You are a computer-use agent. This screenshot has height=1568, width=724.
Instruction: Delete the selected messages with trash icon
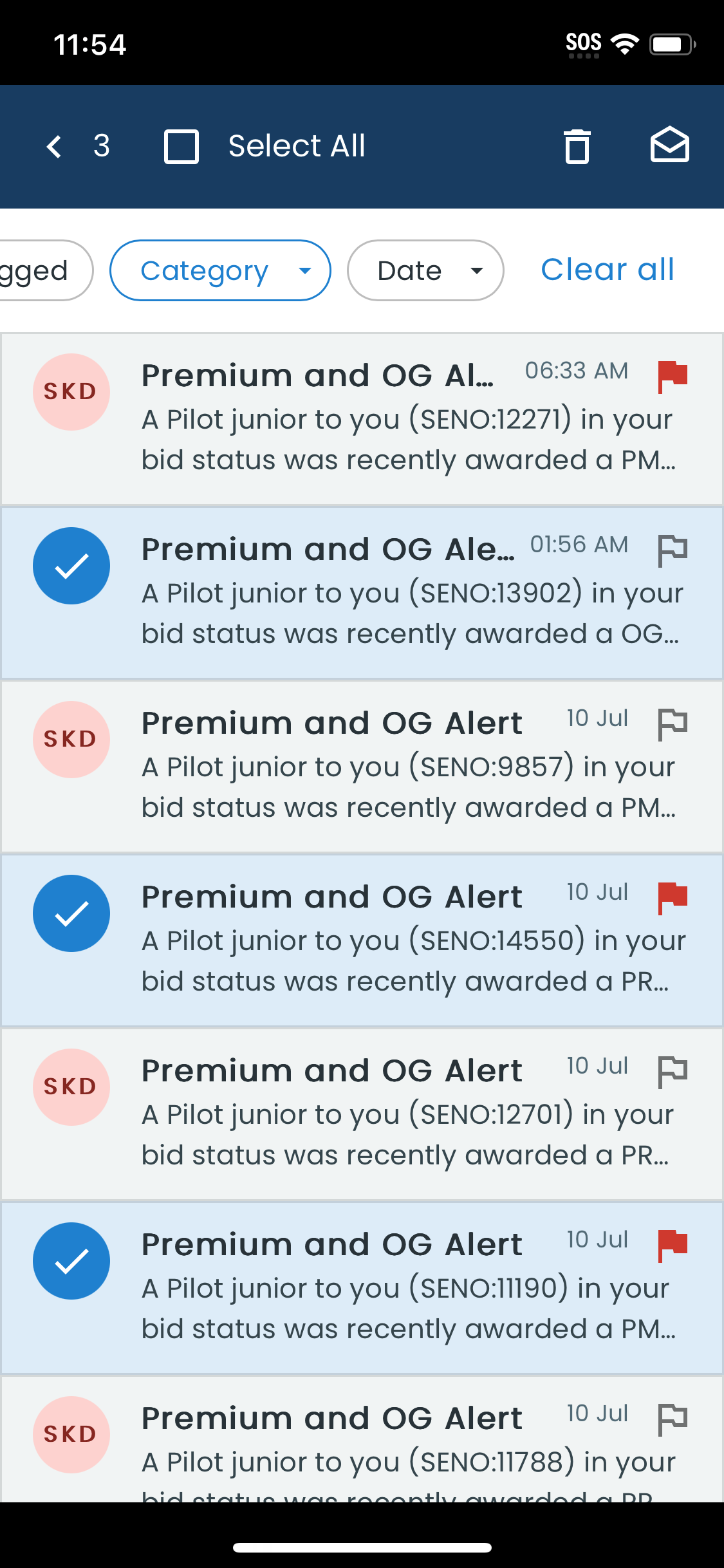(577, 147)
